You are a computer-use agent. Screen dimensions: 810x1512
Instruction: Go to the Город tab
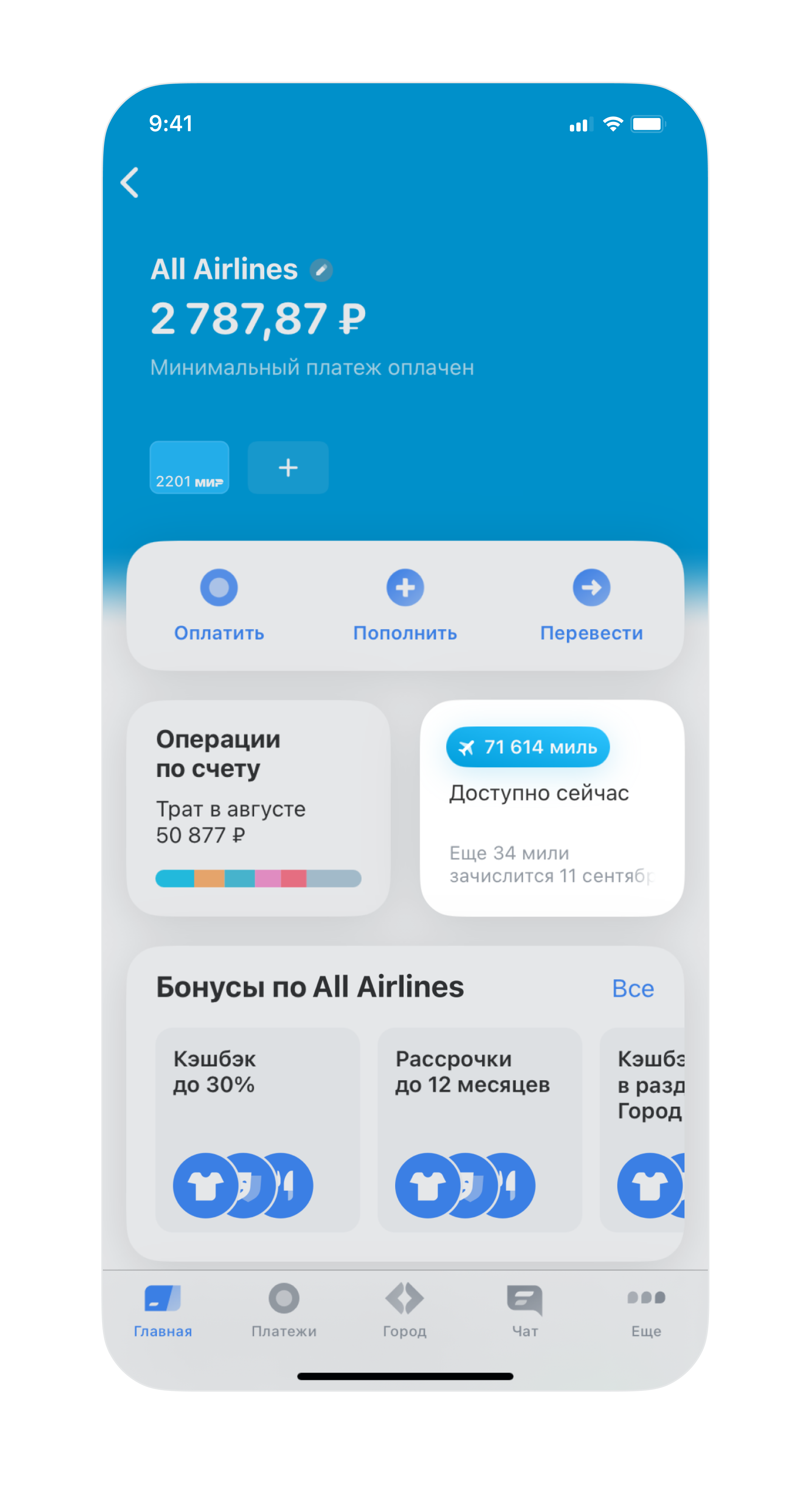tap(405, 1310)
